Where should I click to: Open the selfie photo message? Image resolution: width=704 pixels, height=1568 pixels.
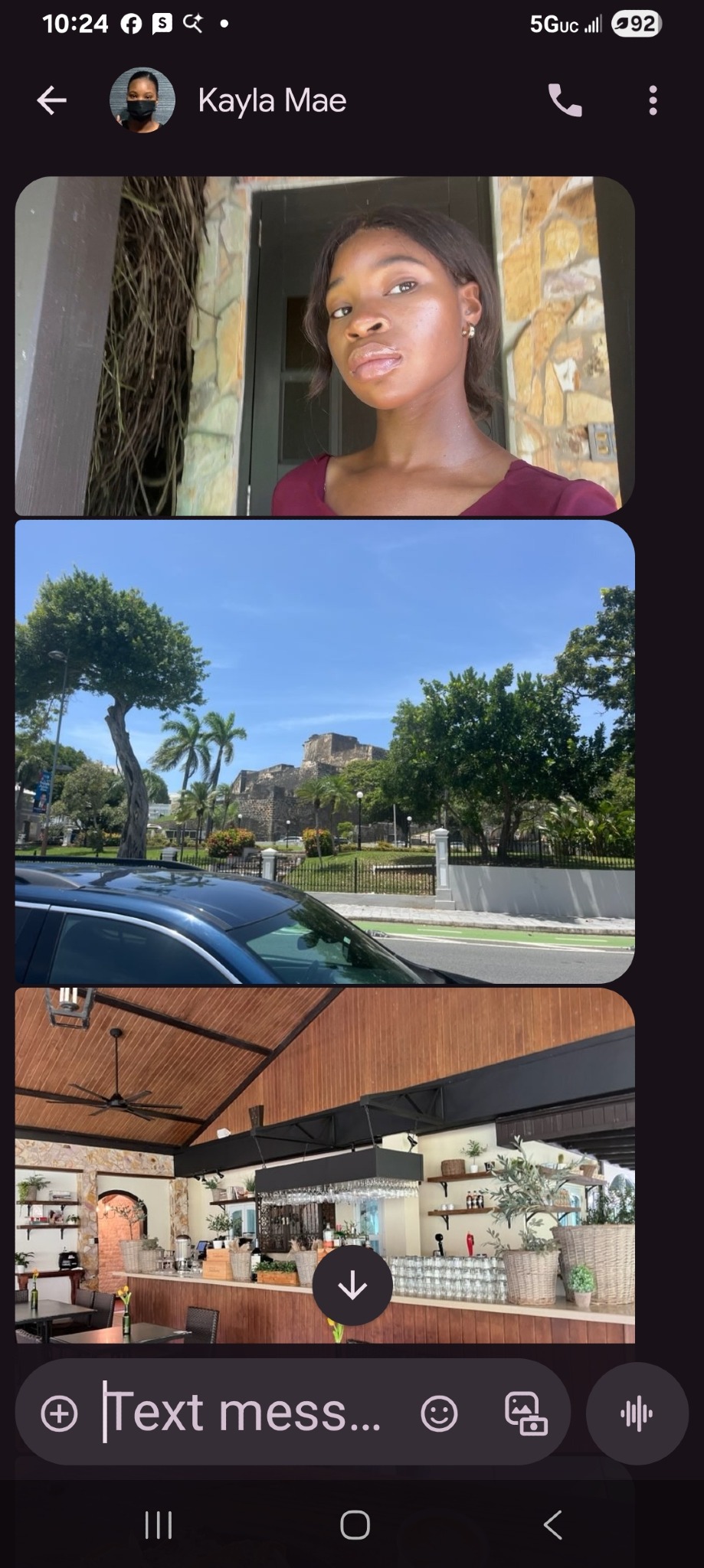325,346
